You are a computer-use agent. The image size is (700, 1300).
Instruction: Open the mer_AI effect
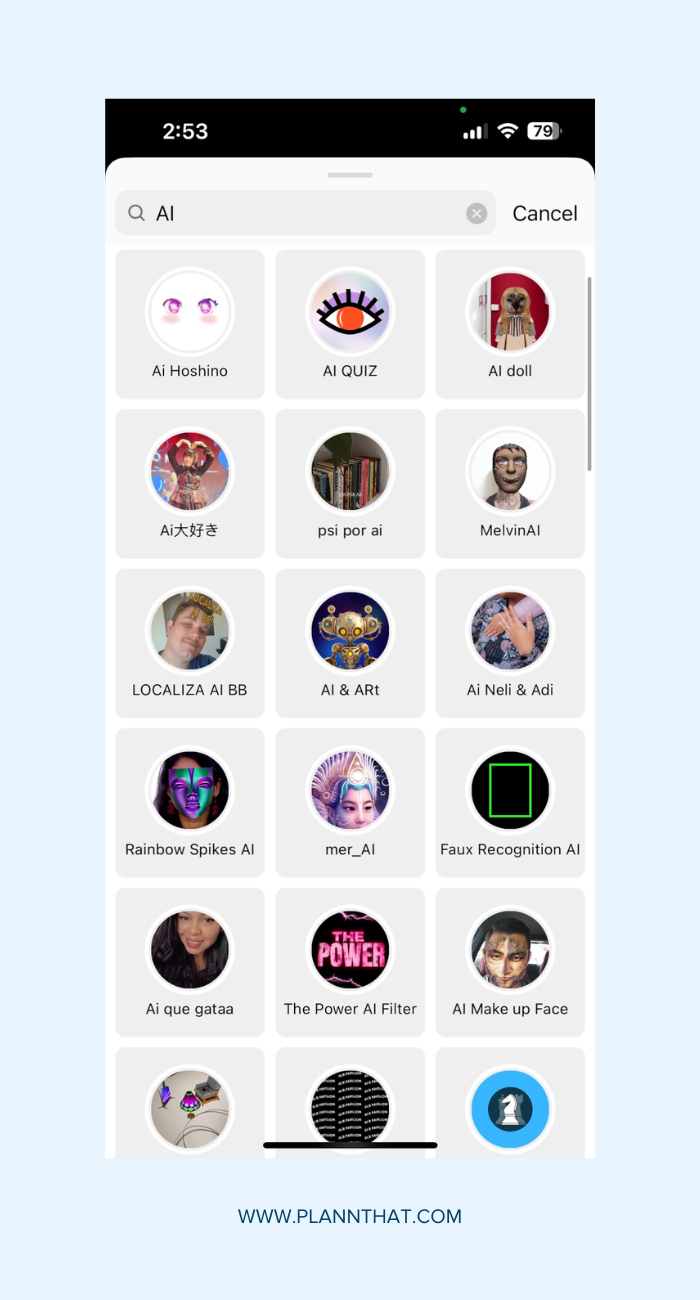[x=350, y=802]
